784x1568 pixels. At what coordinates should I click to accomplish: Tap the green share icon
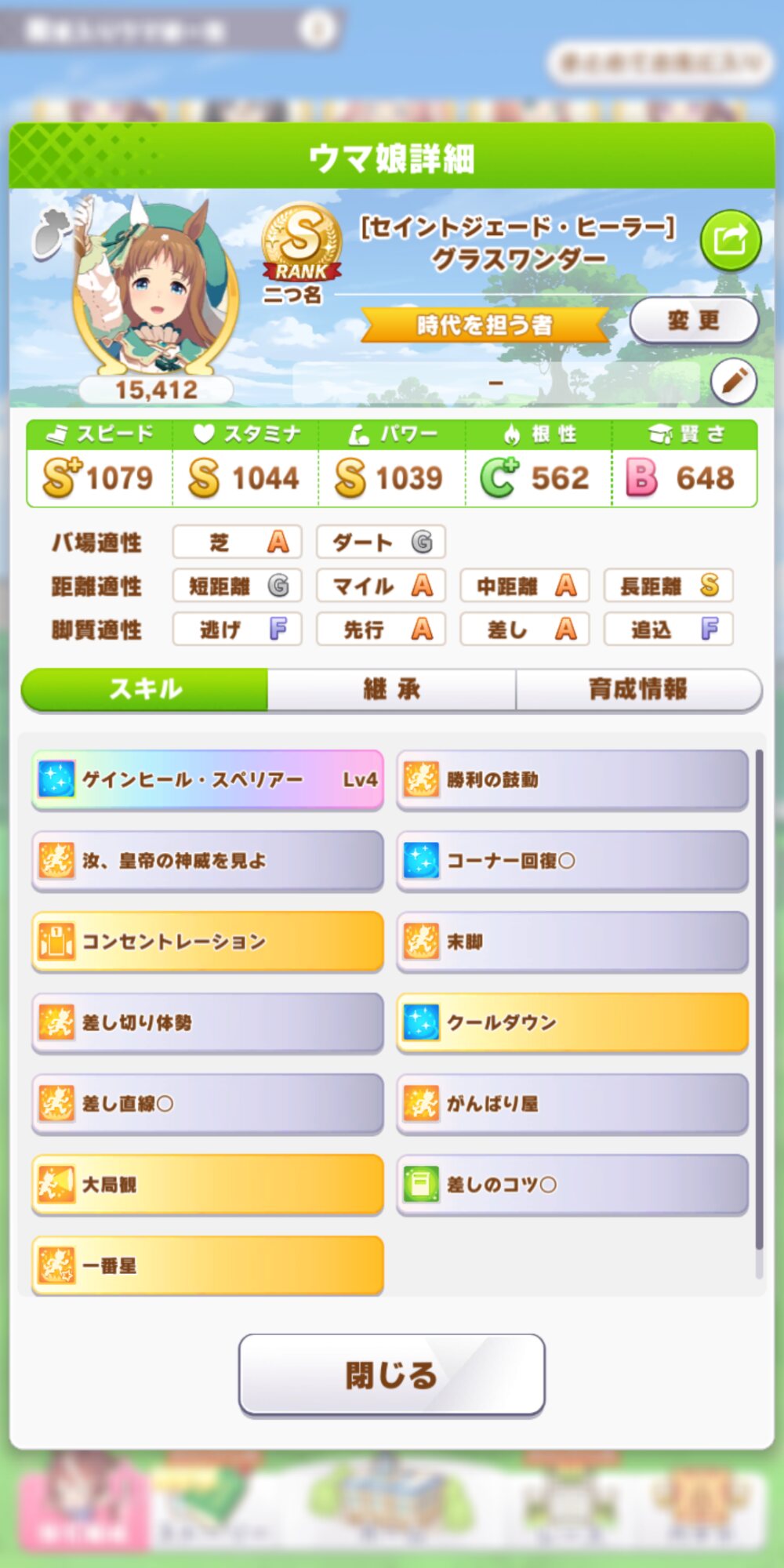(x=730, y=240)
